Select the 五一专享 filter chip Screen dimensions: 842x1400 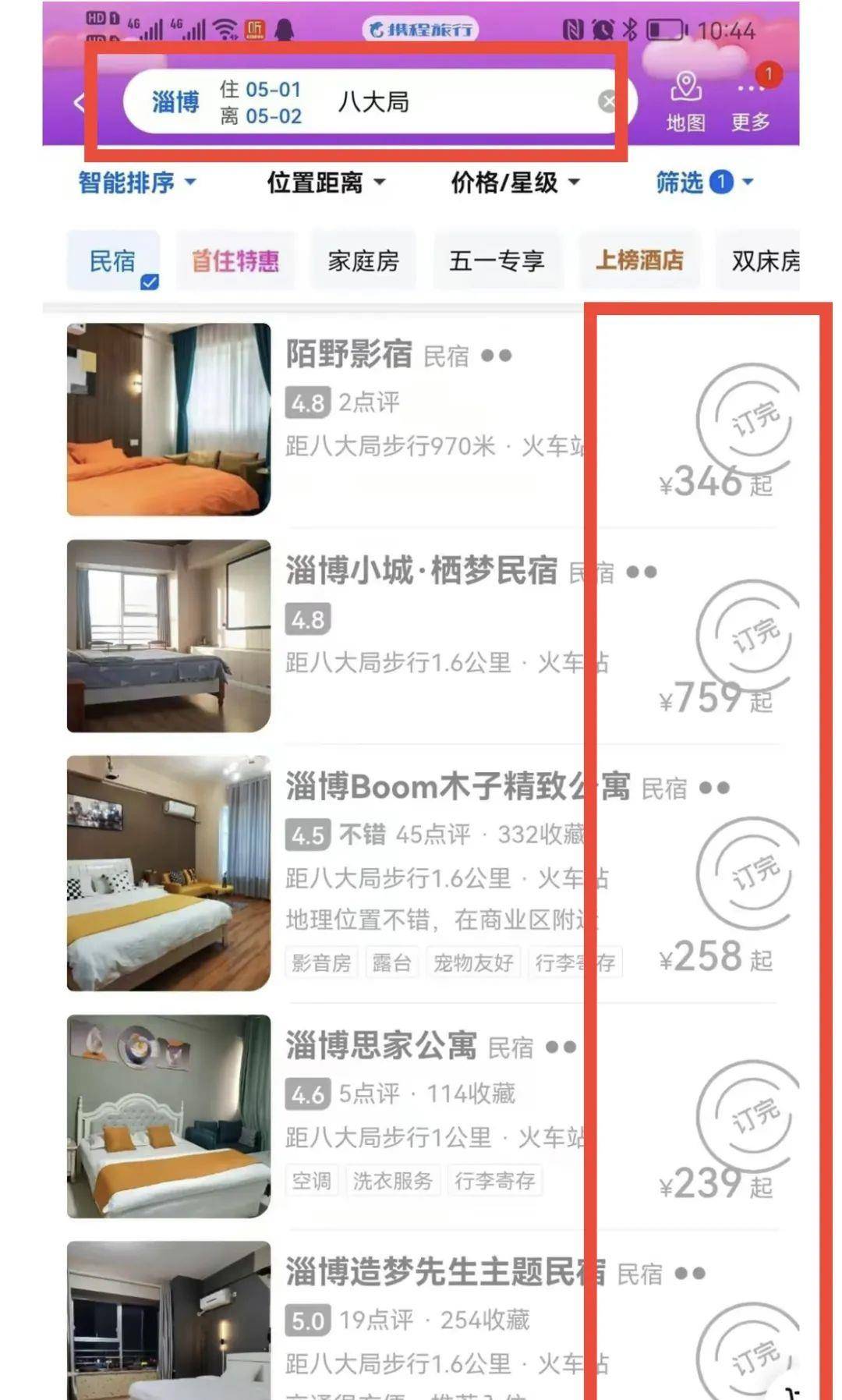coord(497,261)
